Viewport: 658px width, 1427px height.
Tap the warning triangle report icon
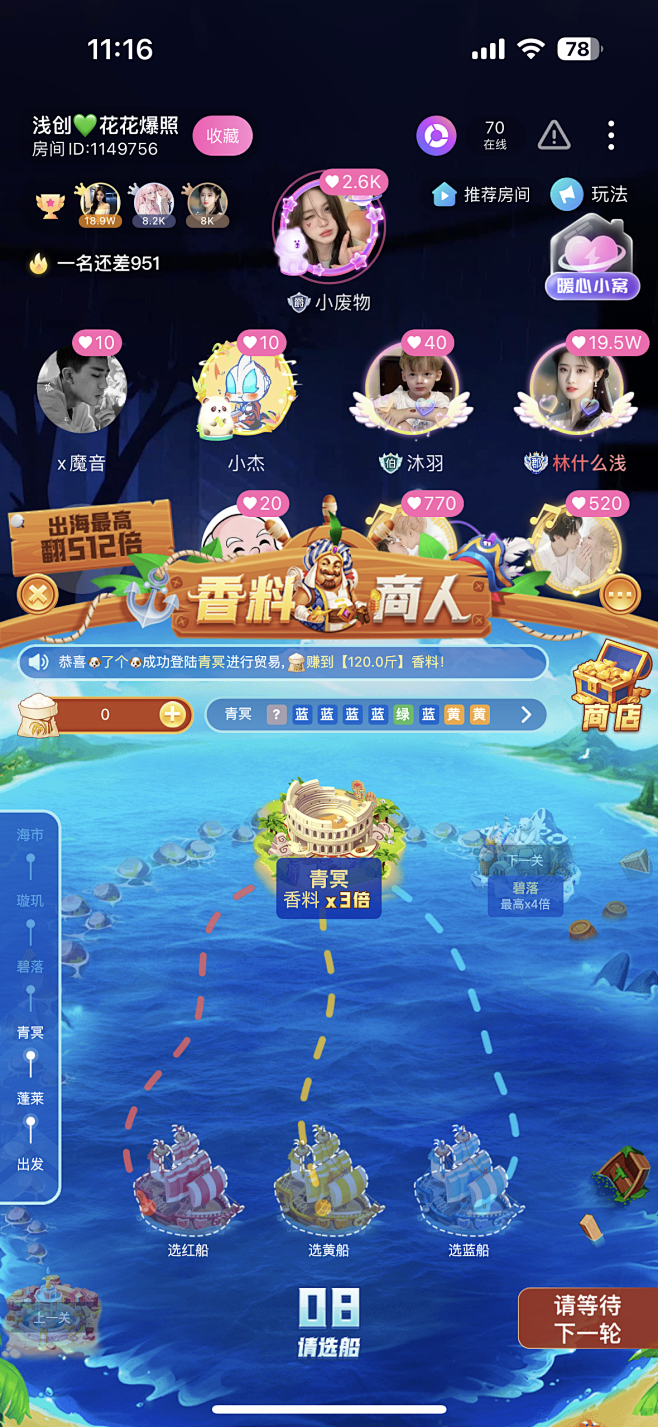click(x=554, y=135)
